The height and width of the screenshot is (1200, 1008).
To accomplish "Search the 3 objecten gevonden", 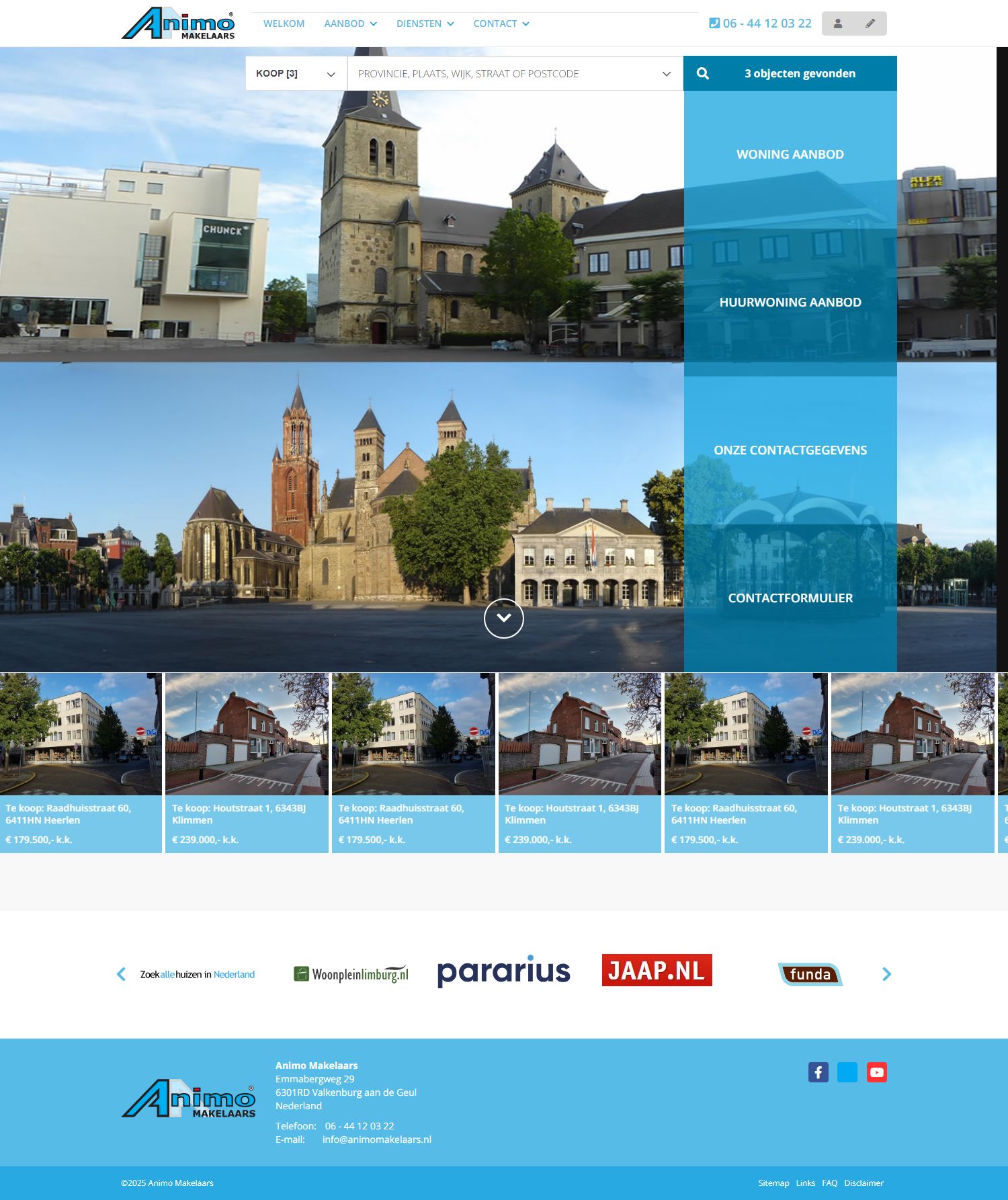I will [790, 73].
